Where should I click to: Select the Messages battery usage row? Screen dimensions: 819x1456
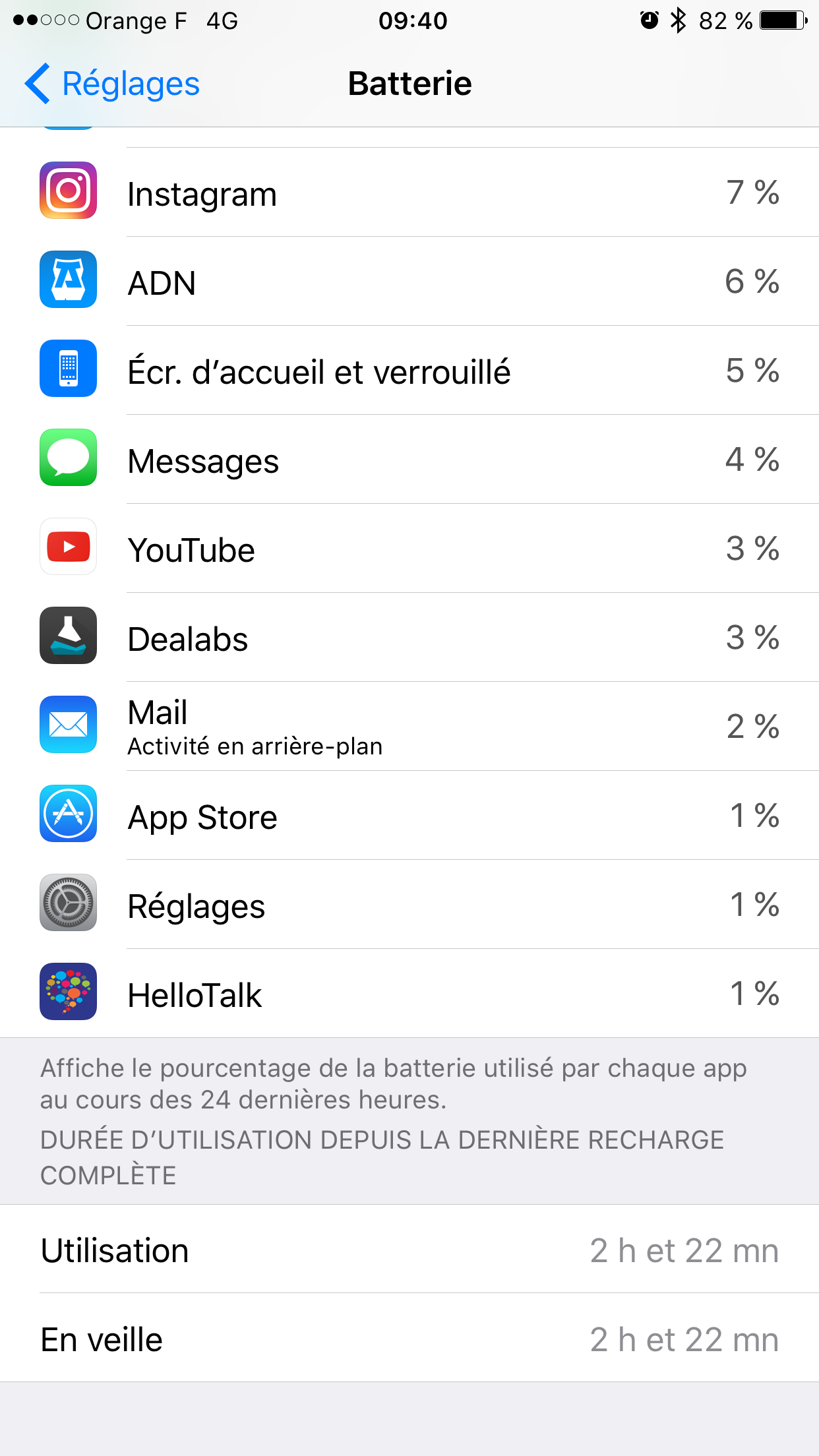coord(409,459)
